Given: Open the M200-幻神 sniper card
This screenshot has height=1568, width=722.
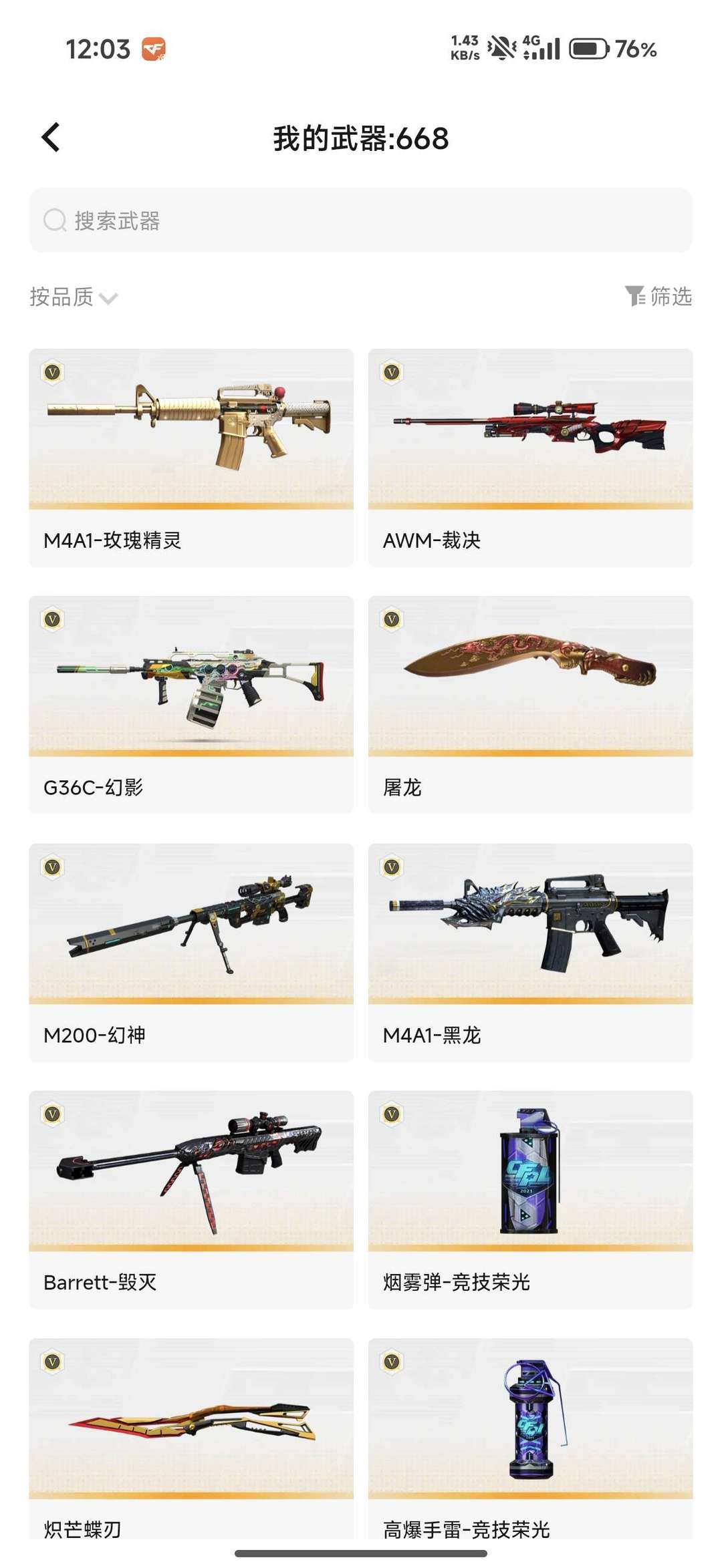Looking at the screenshot, I should (191, 953).
